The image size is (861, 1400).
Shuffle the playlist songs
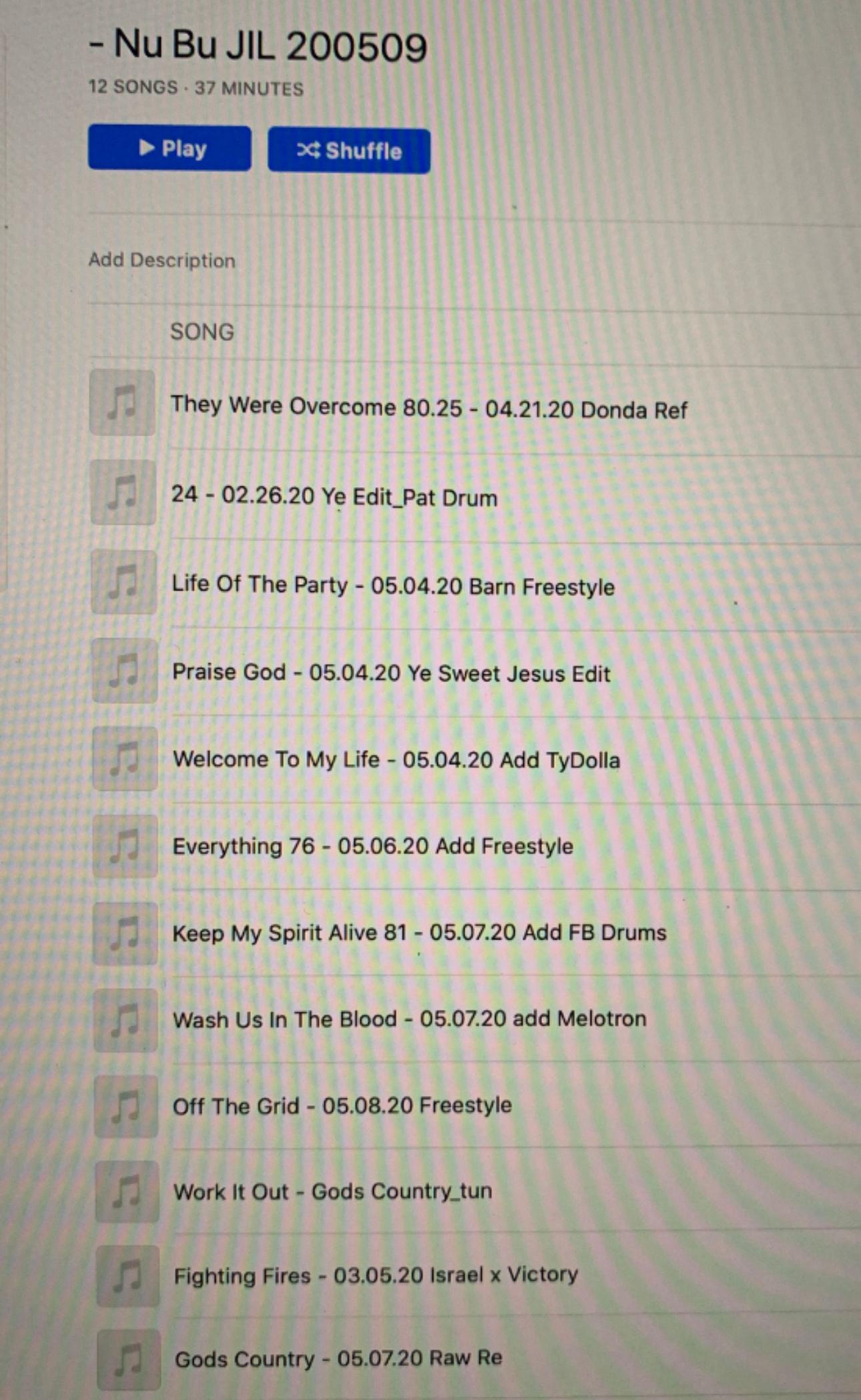click(348, 151)
